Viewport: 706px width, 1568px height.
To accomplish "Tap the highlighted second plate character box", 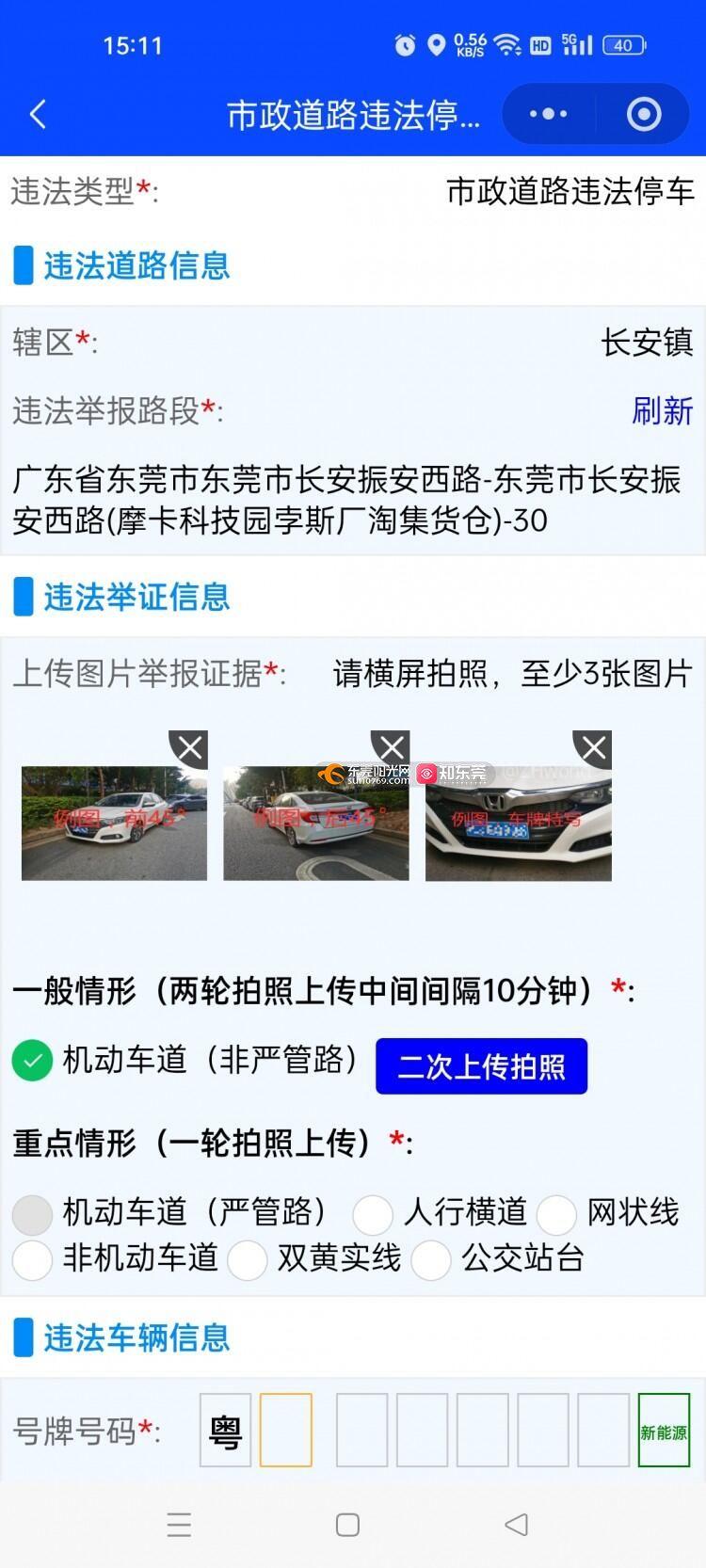I will pos(285,1431).
